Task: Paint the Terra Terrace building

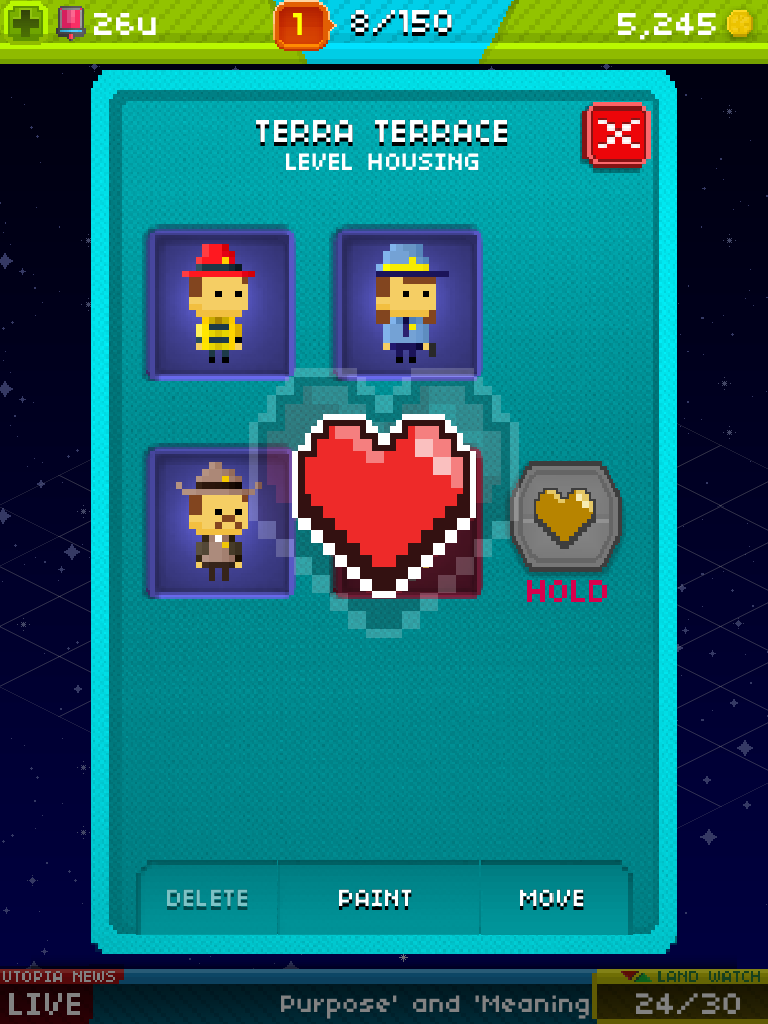Action: (376, 898)
